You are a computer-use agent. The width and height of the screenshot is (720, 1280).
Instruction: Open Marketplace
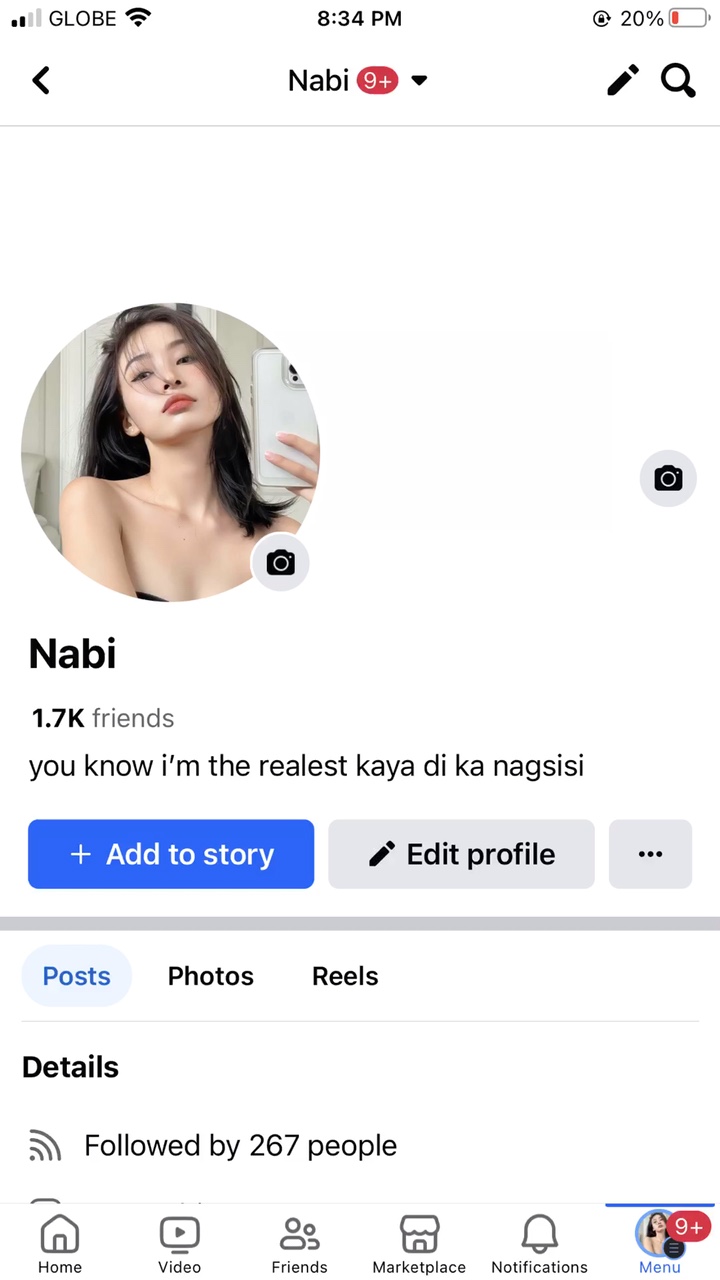pos(419,1244)
